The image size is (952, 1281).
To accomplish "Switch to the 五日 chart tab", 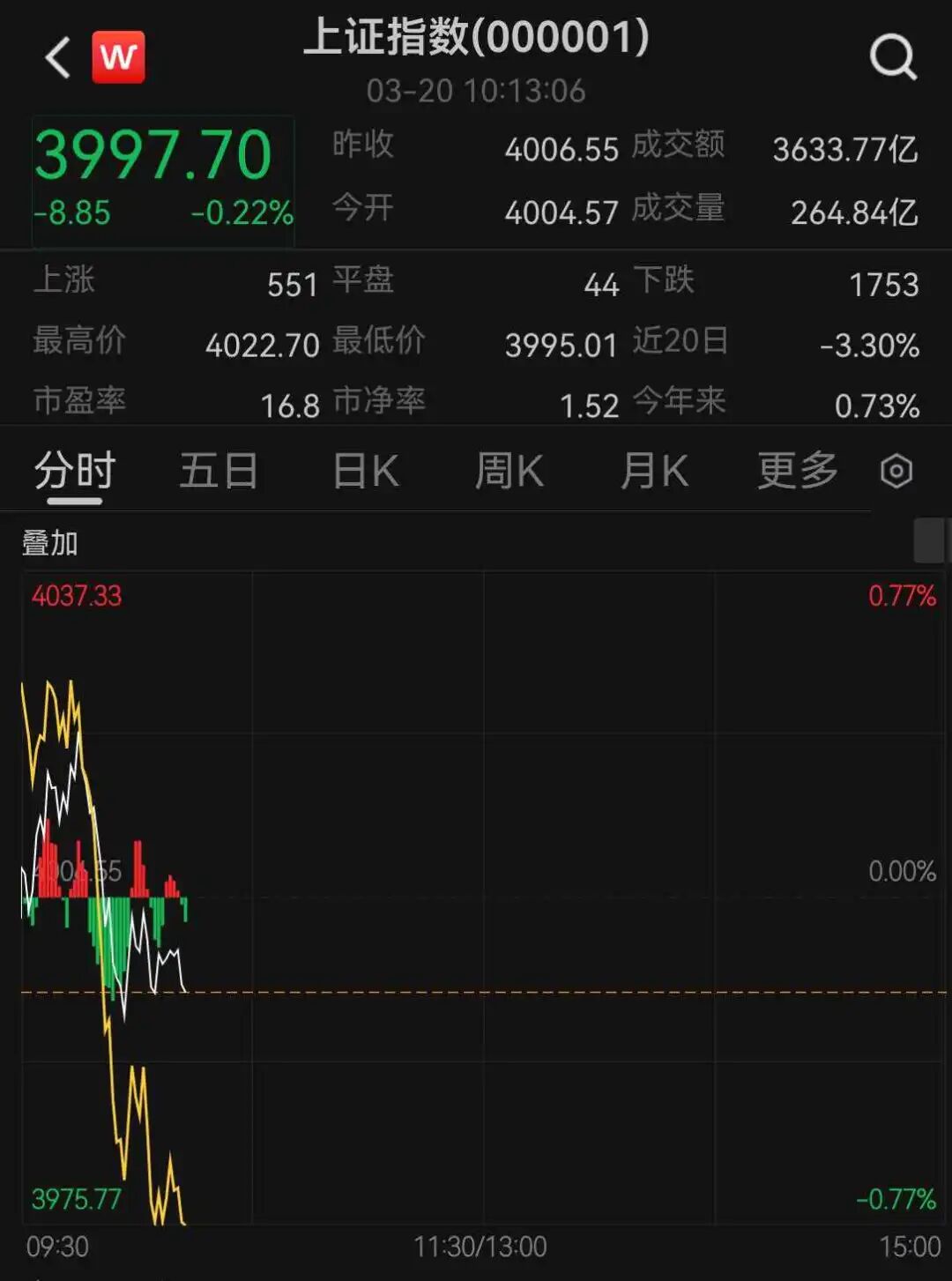I will (x=219, y=471).
